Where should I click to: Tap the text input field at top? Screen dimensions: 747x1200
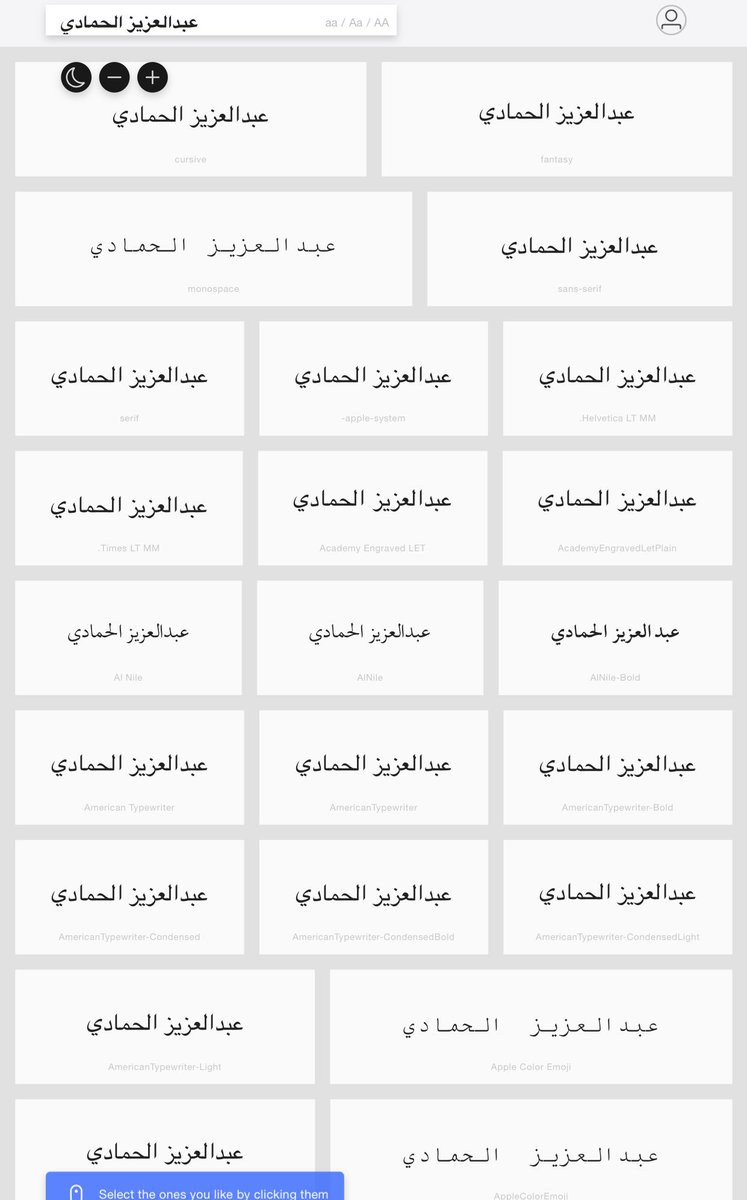click(180, 22)
